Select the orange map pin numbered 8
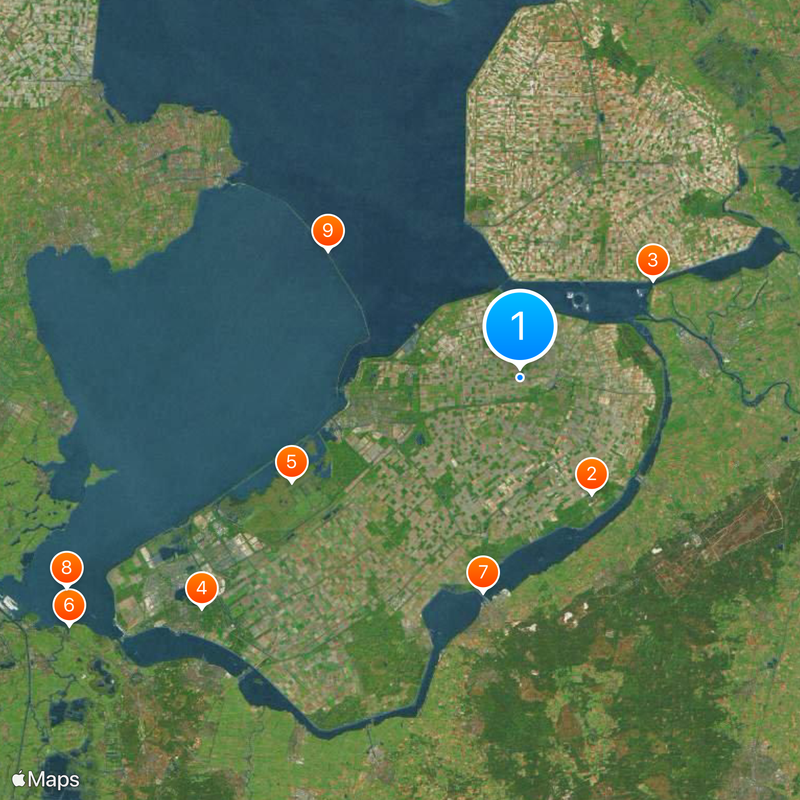Screen dimensions: 800x800 pyautogui.click(x=66, y=568)
